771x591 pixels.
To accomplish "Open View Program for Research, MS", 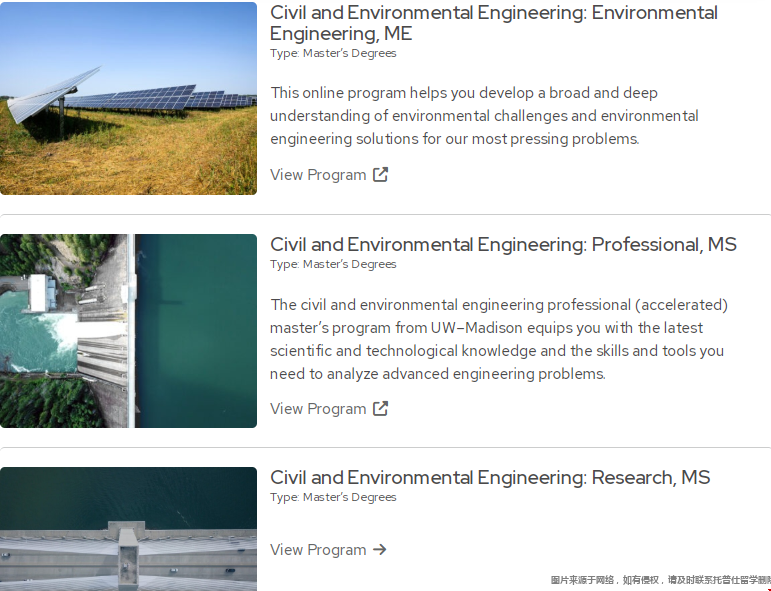I will 327,550.
